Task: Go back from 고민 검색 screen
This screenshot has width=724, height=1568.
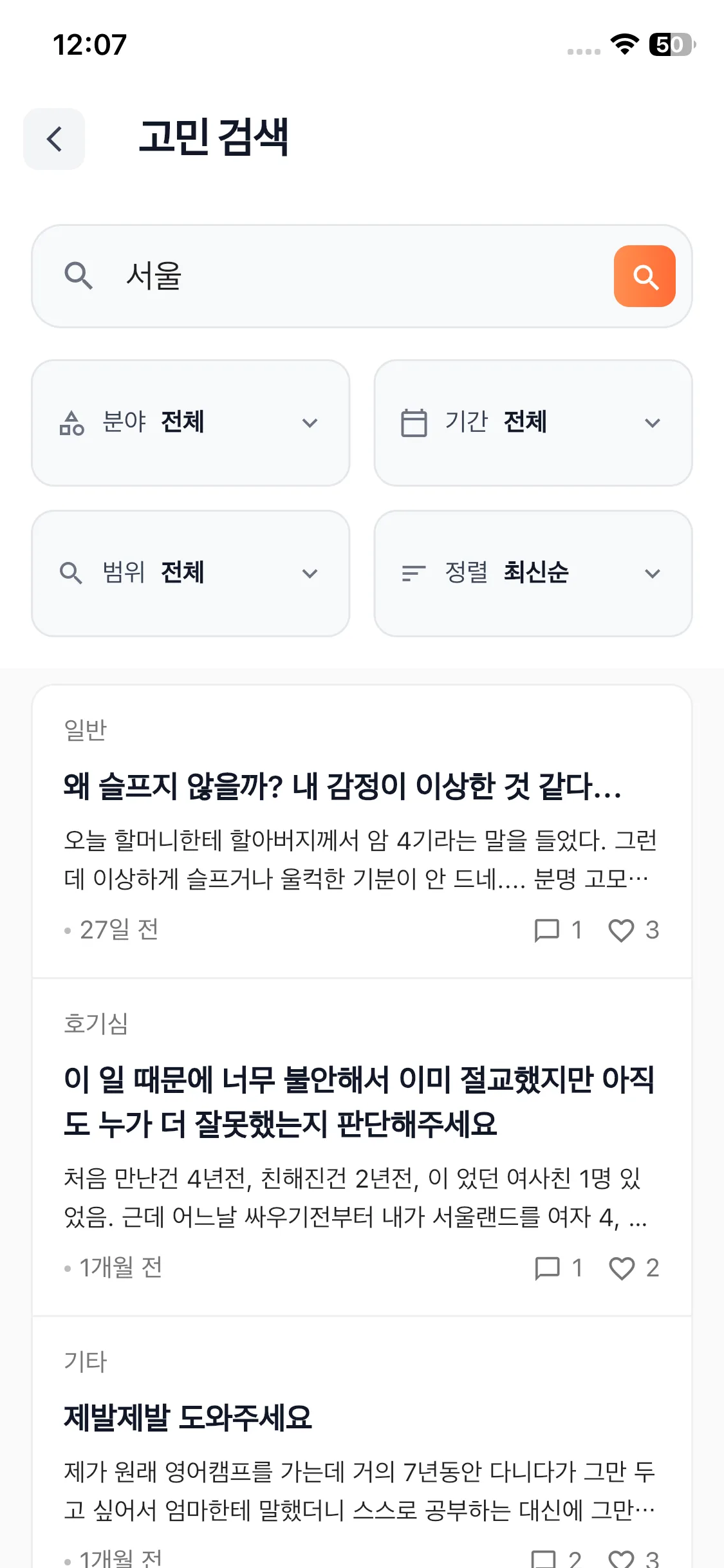Action: 54,139
